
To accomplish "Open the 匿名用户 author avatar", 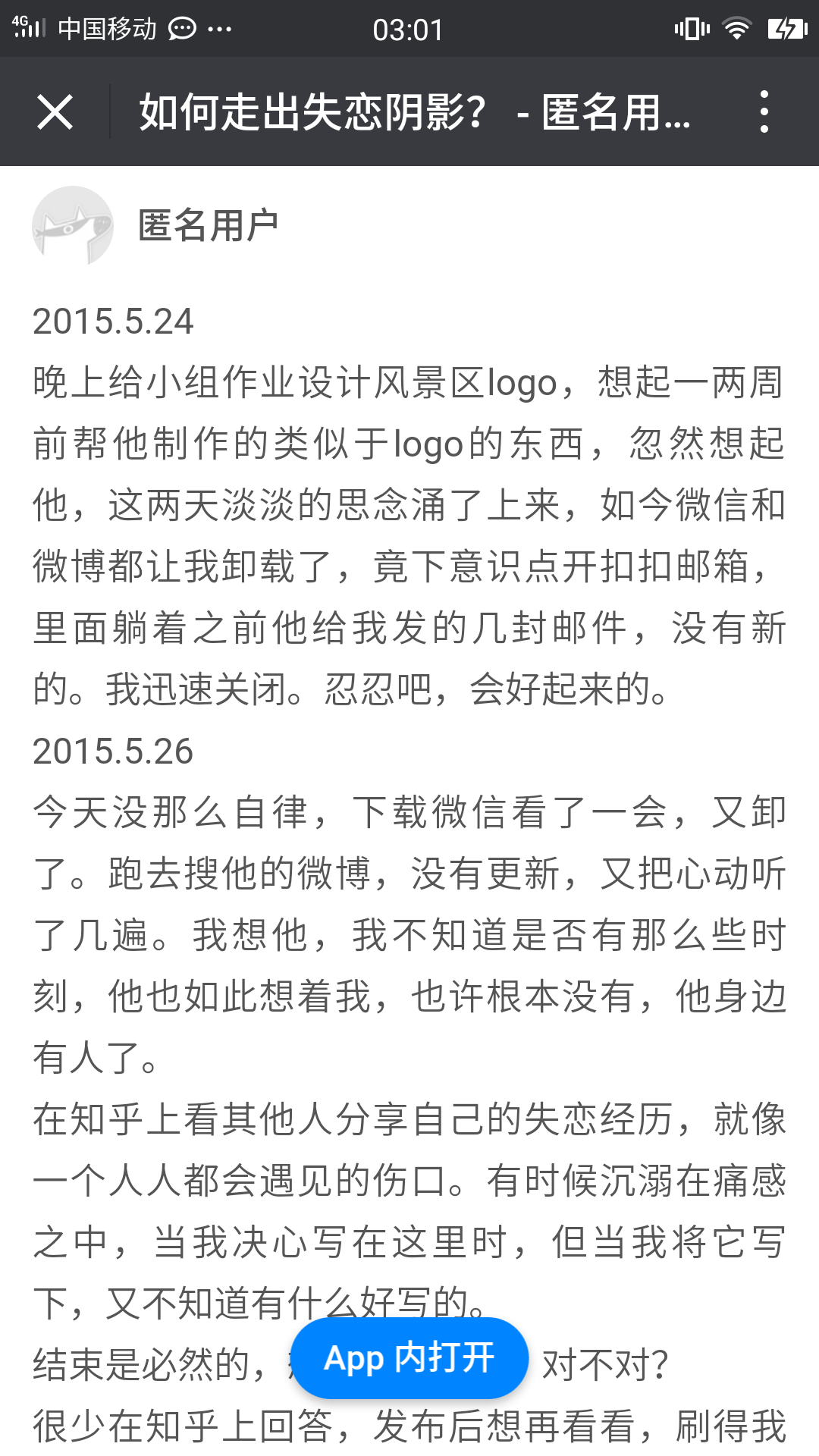I will click(73, 226).
